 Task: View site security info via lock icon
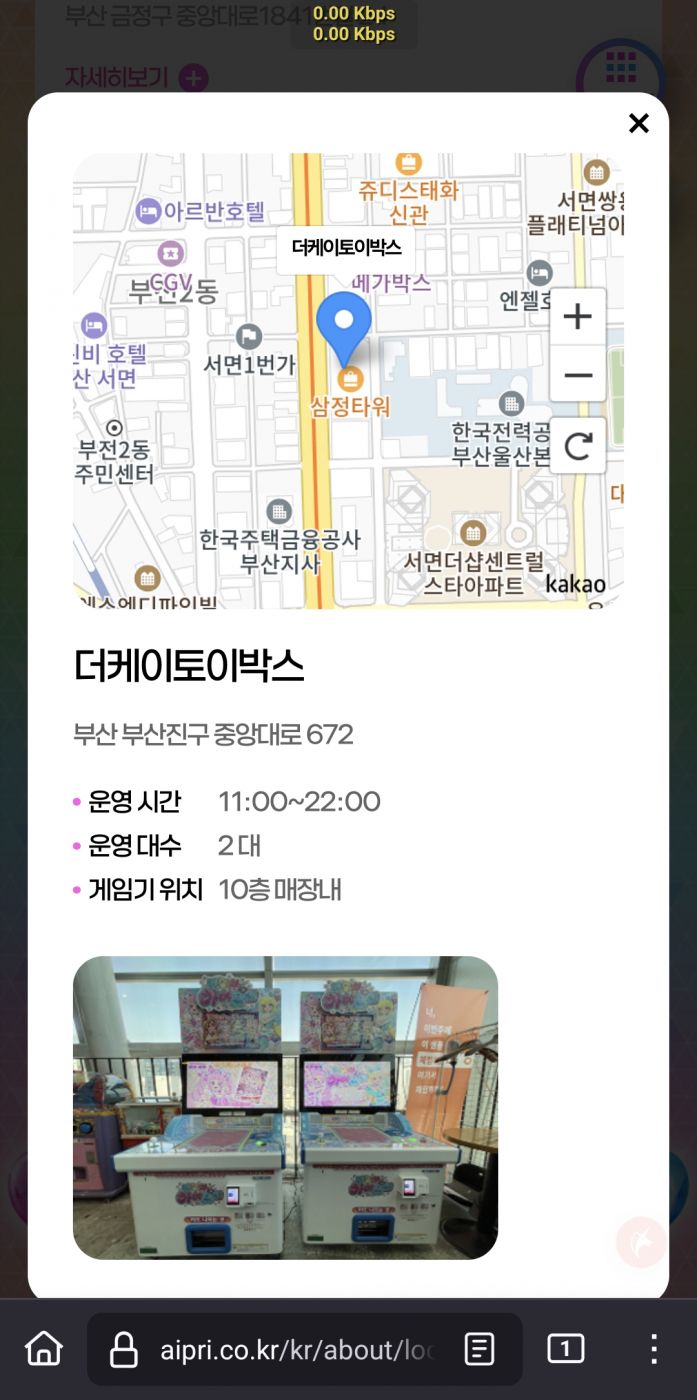(124, 1350)
